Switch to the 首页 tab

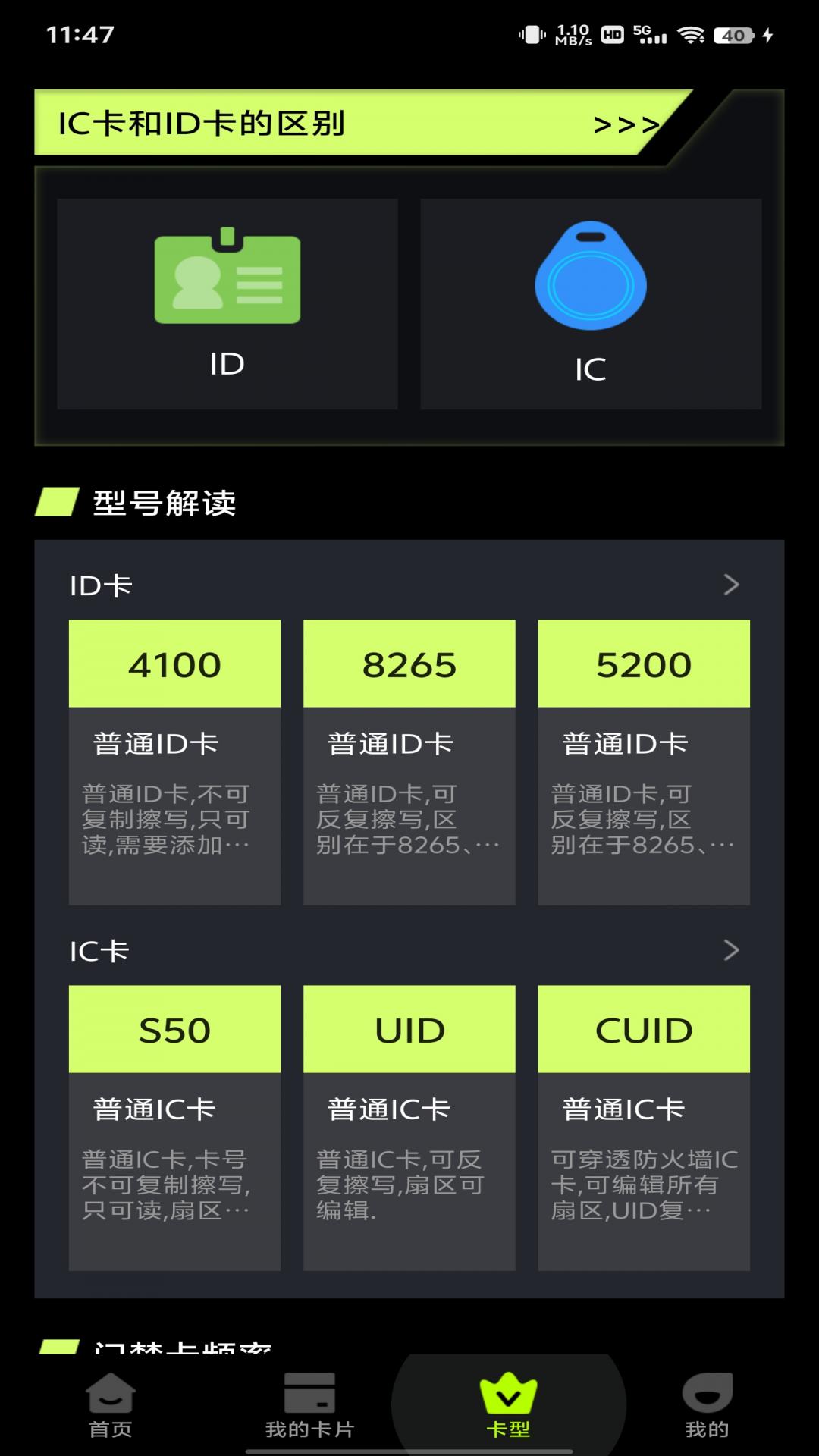point(111,1405)
